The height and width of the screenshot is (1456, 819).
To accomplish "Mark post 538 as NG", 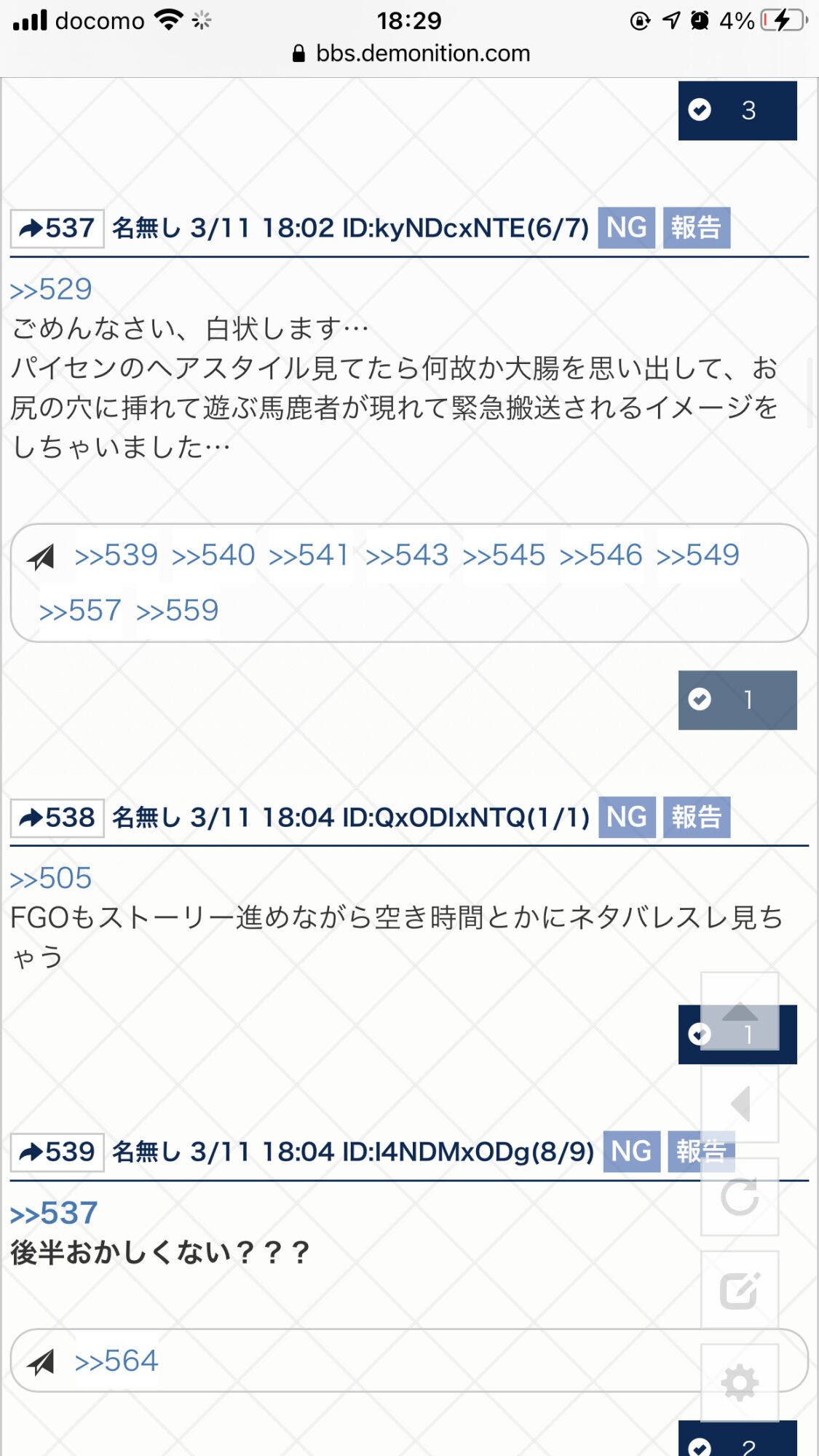I will coord(626,818).
